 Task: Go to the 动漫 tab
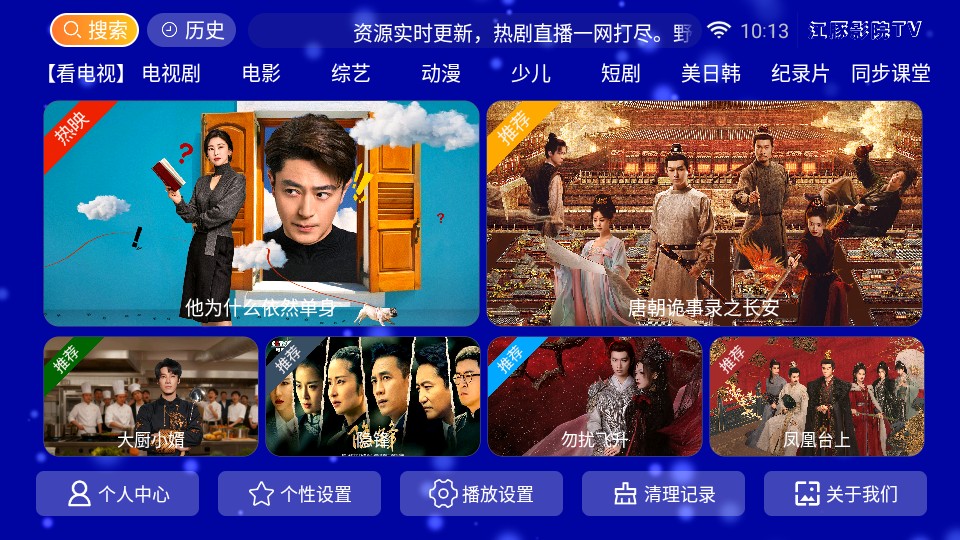(x=441, y=73)
